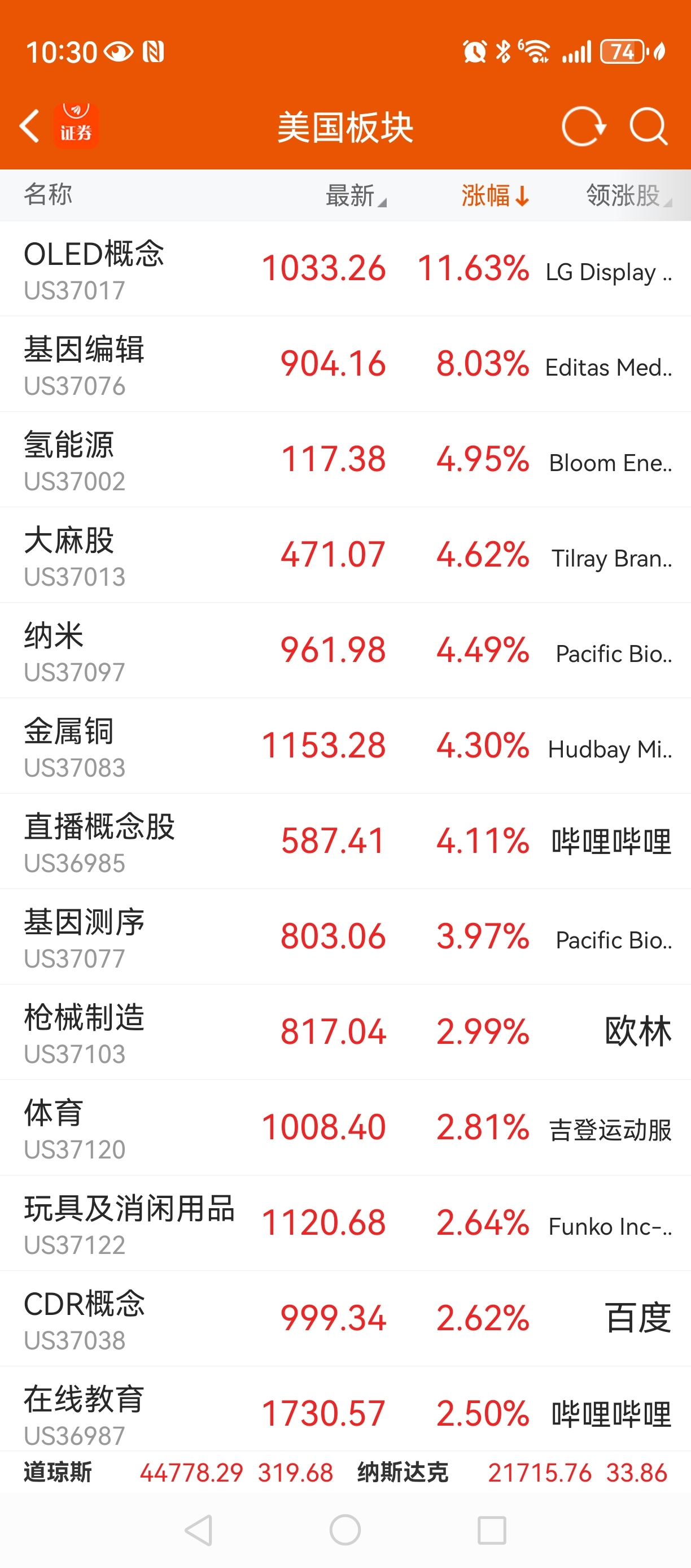Viewport: 691px width, 1568px height.
Task: Sort by 最新 column
Action: pos(356,195)
